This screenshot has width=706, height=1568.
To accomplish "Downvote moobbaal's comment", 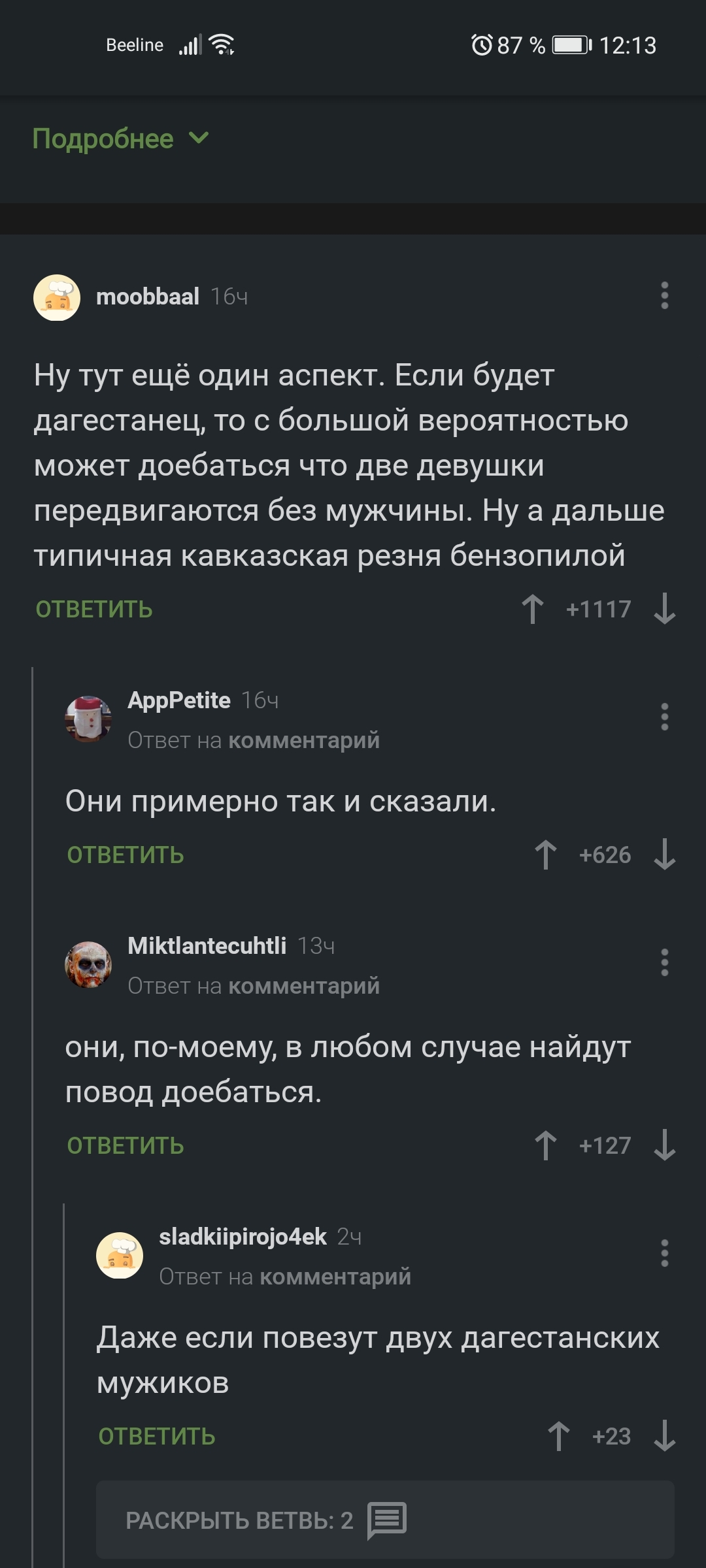I will pyautogui.click(x=664, y=609).
